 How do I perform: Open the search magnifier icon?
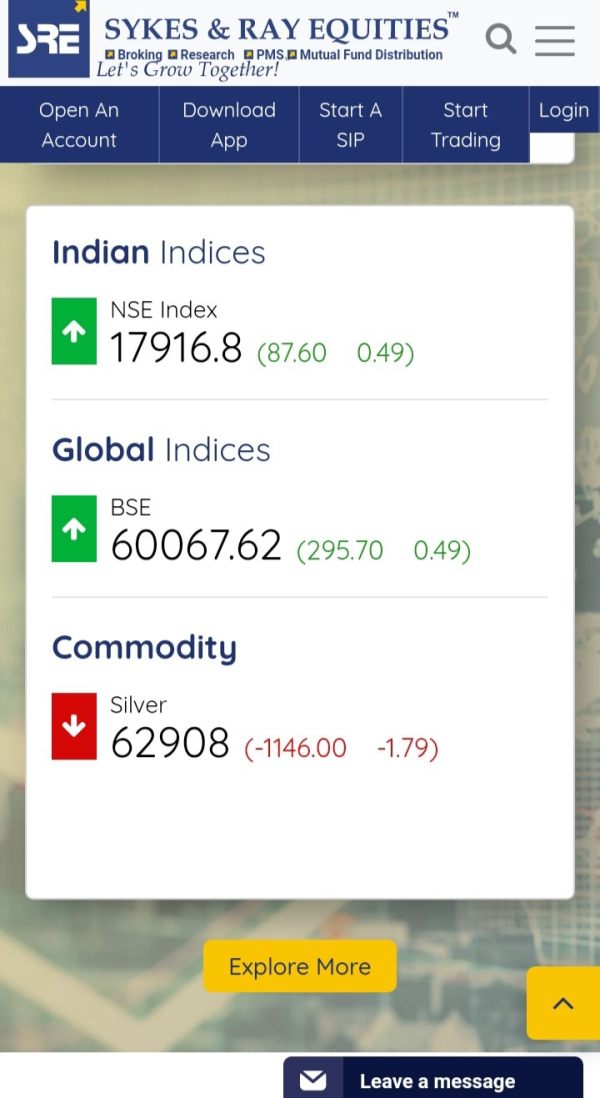[501, 39]
